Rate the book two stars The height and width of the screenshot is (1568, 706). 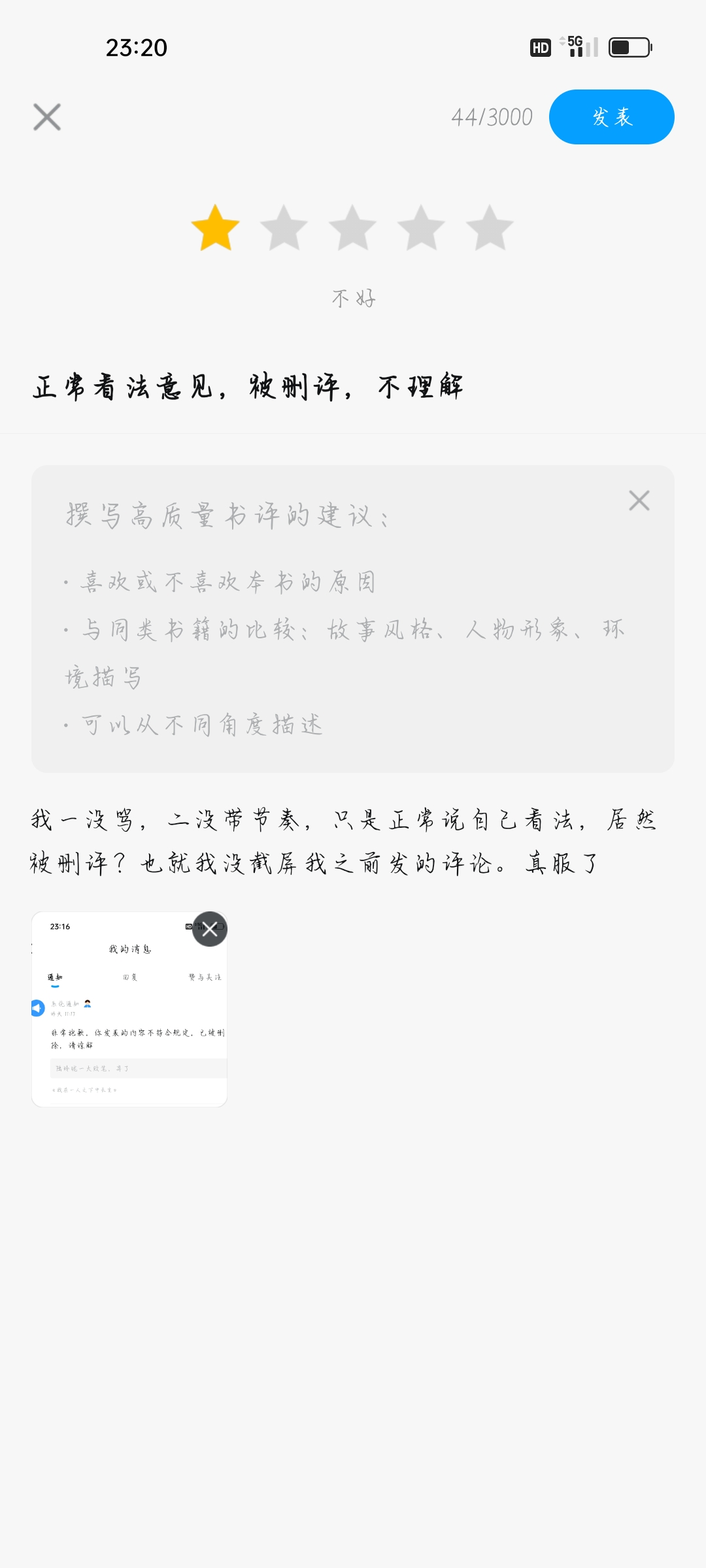[284, 228]
